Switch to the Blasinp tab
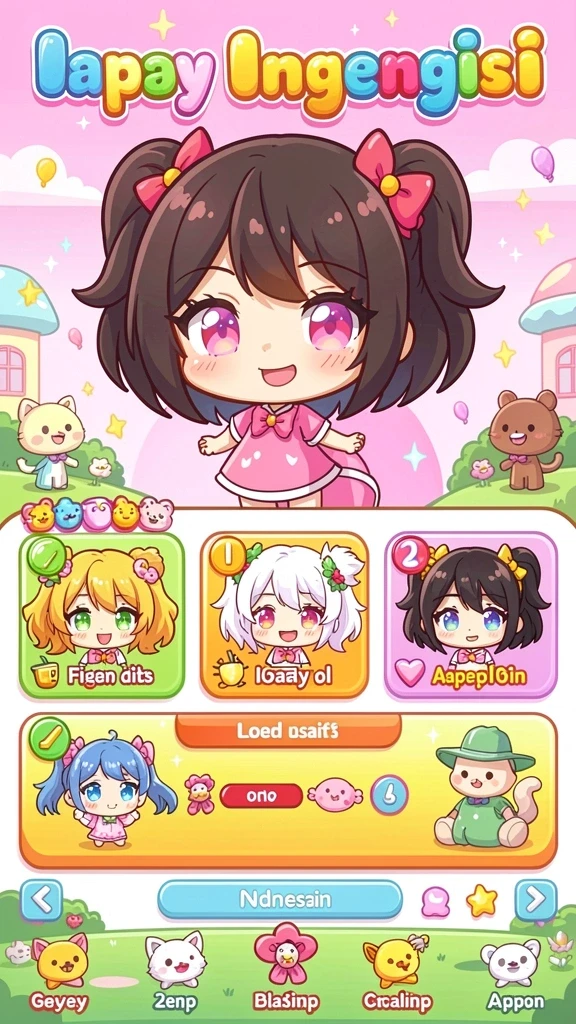This screenshot has width=576, height=1024. pos(285,968)
